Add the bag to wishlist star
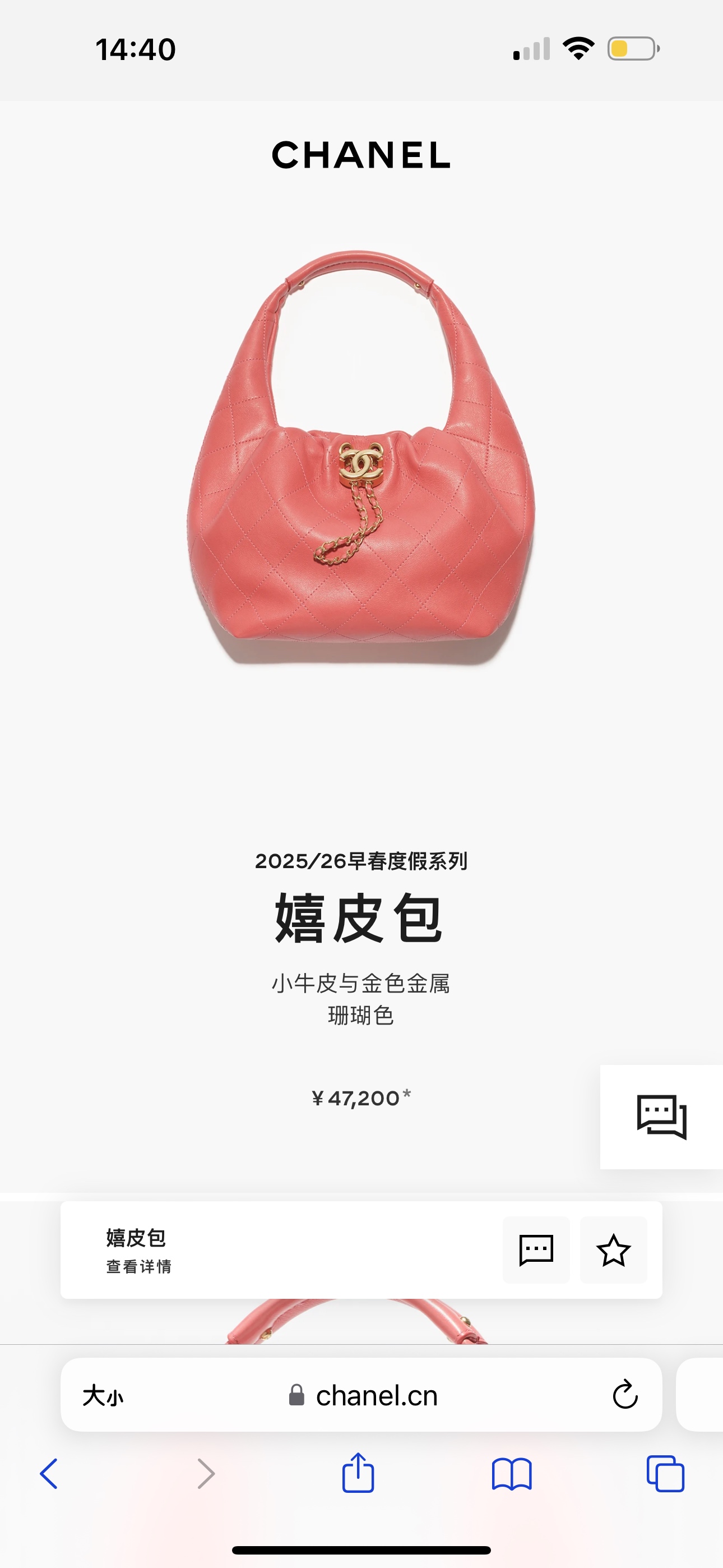 point(613,1249)
